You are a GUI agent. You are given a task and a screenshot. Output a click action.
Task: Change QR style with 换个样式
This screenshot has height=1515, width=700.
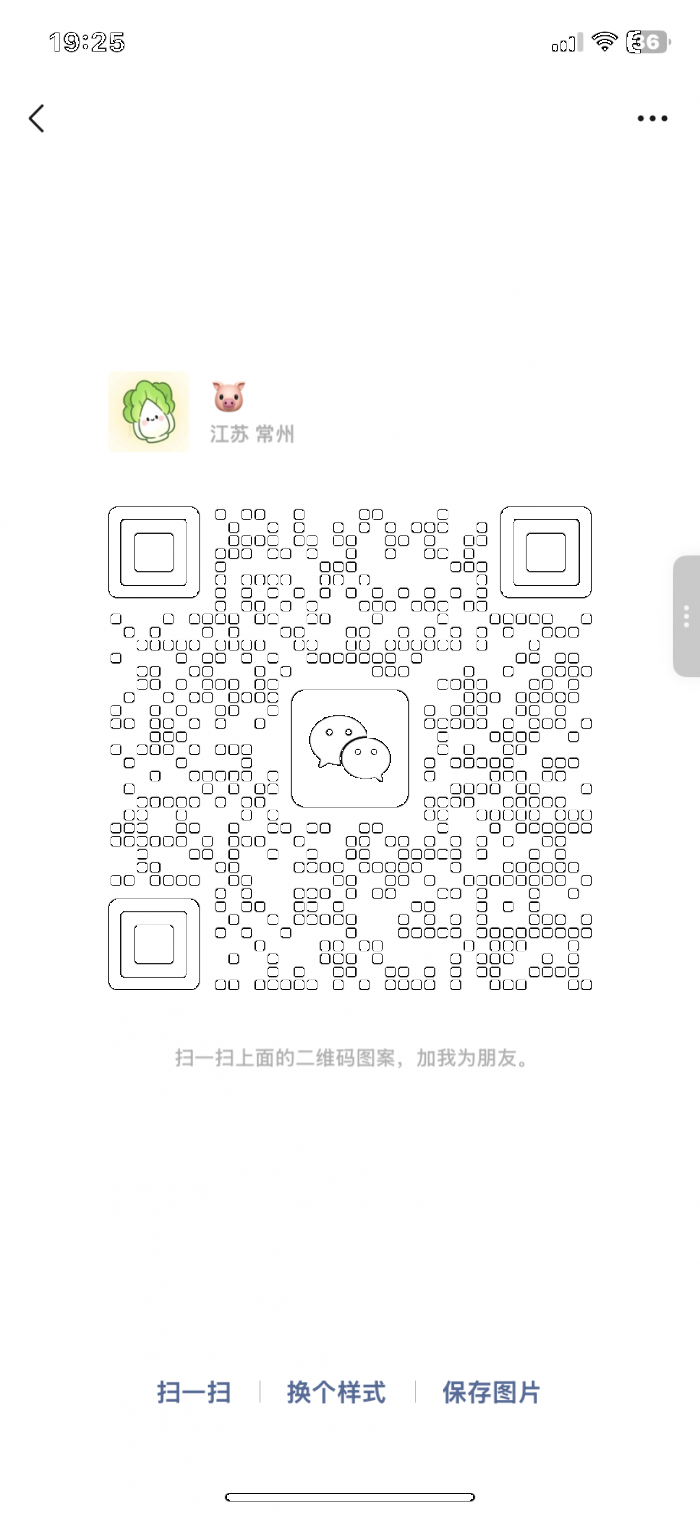[x=336, y=1392]
